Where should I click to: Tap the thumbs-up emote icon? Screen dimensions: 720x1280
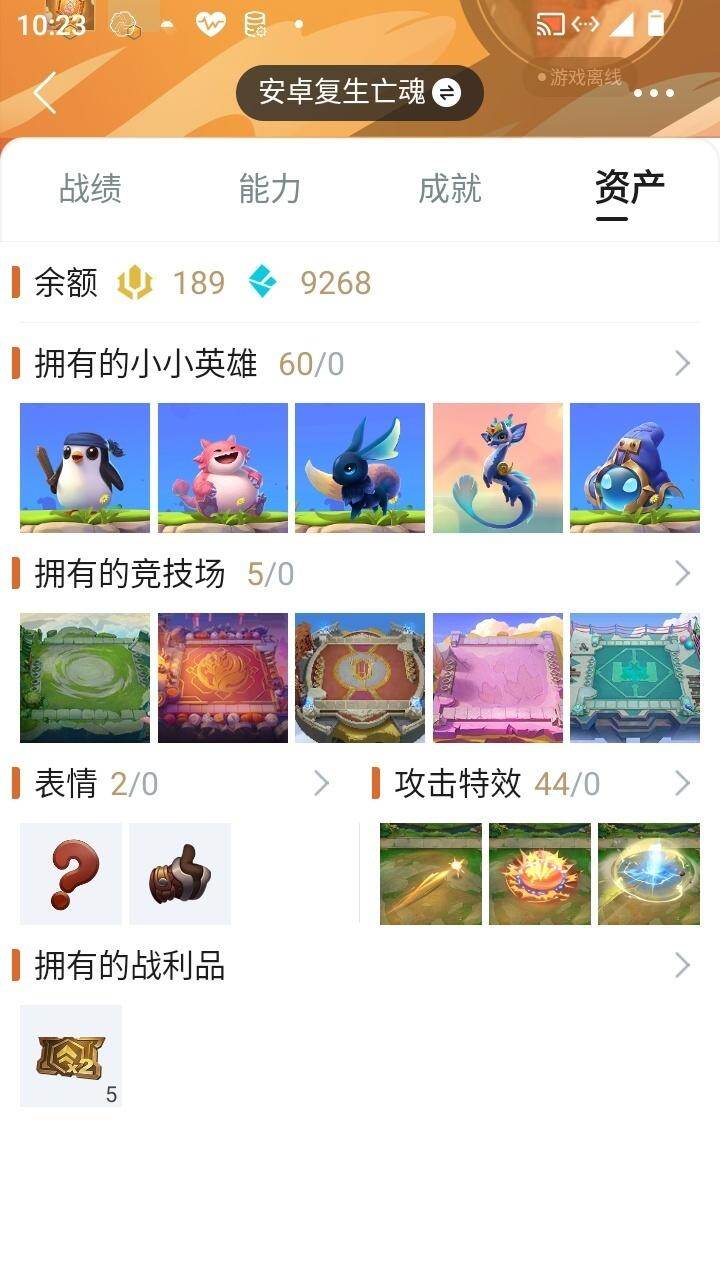pos(178,873)
